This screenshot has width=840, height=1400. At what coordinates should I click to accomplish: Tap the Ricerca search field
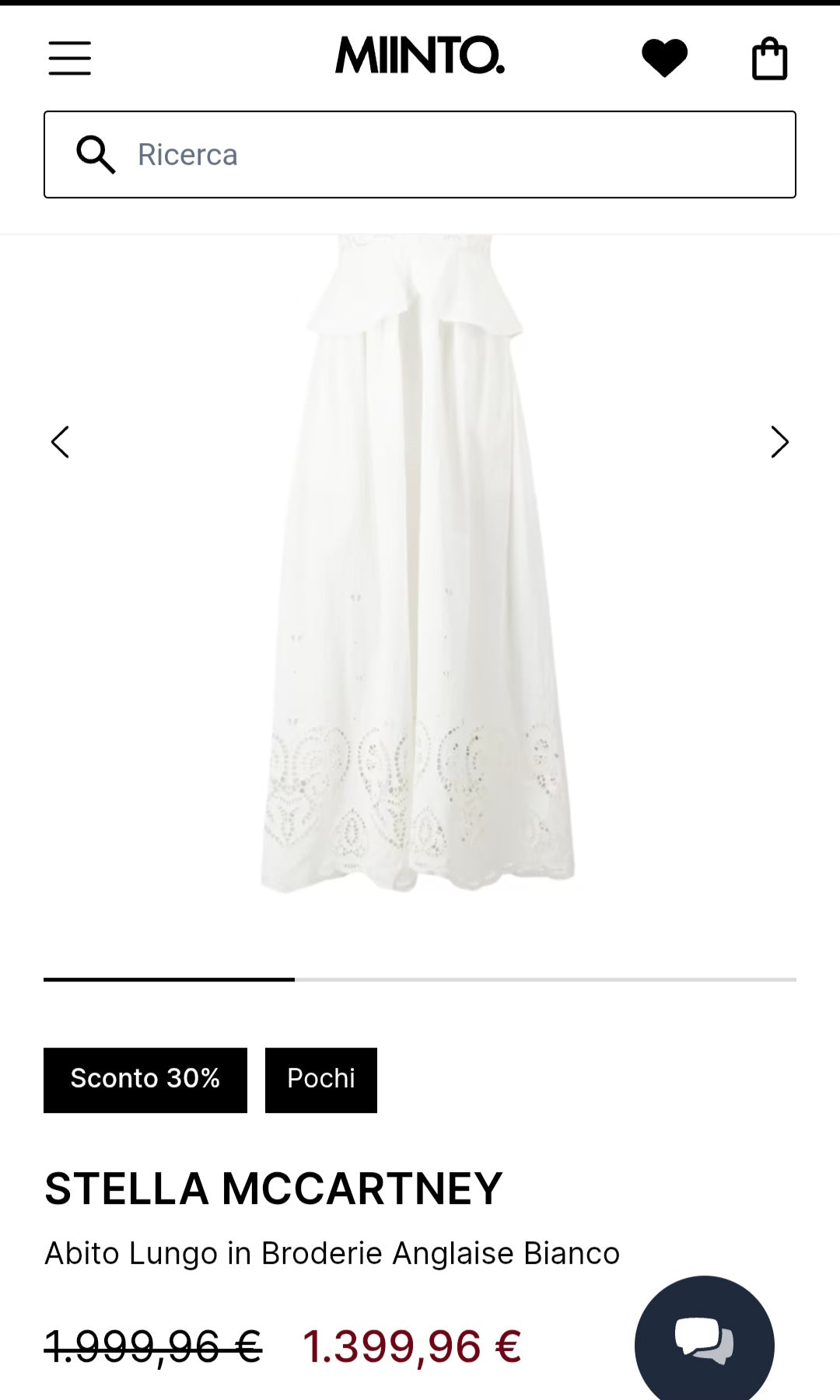(x=420, y=155)
